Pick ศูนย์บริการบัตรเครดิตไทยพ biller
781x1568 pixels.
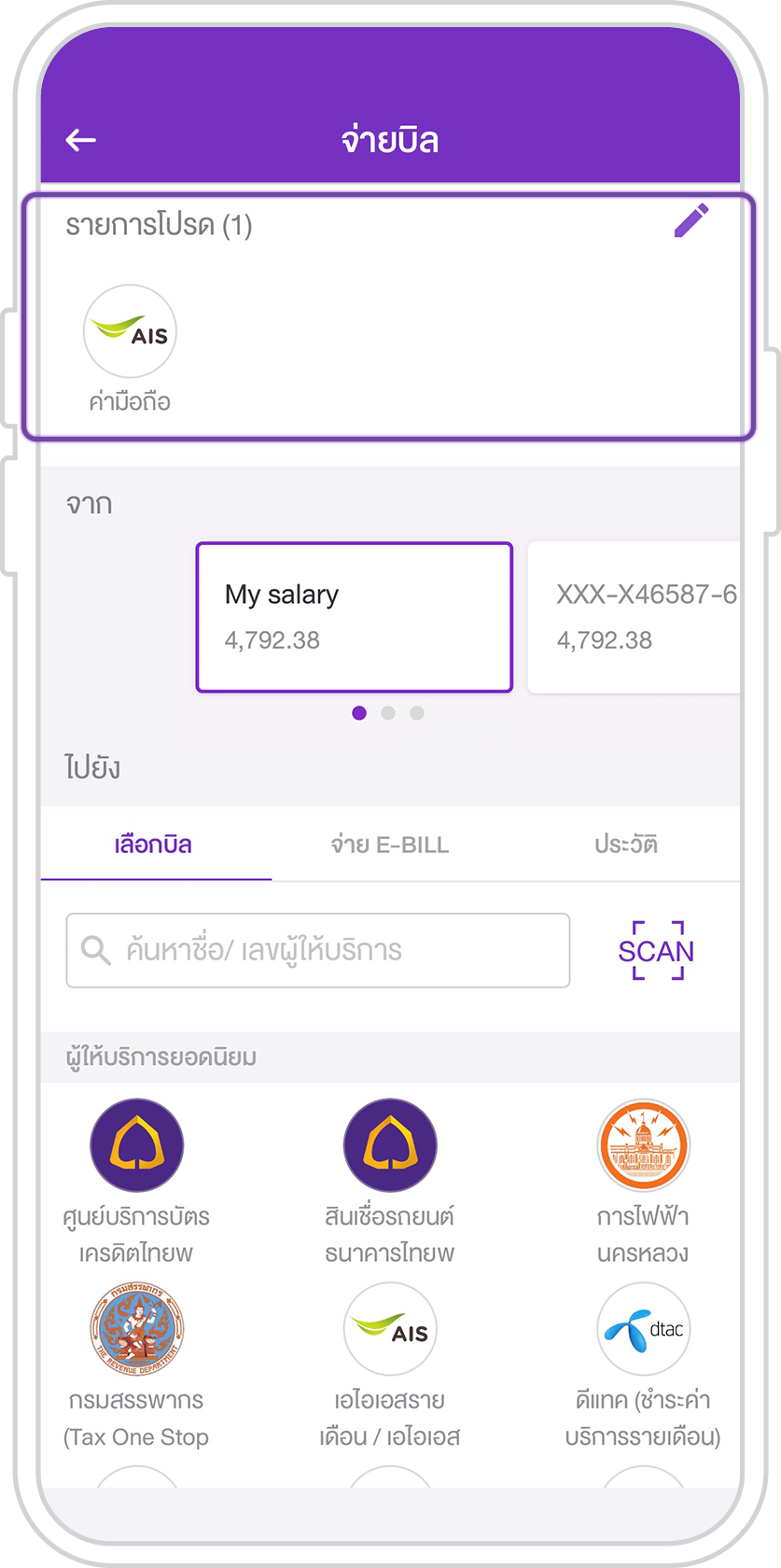(136, 1182)
